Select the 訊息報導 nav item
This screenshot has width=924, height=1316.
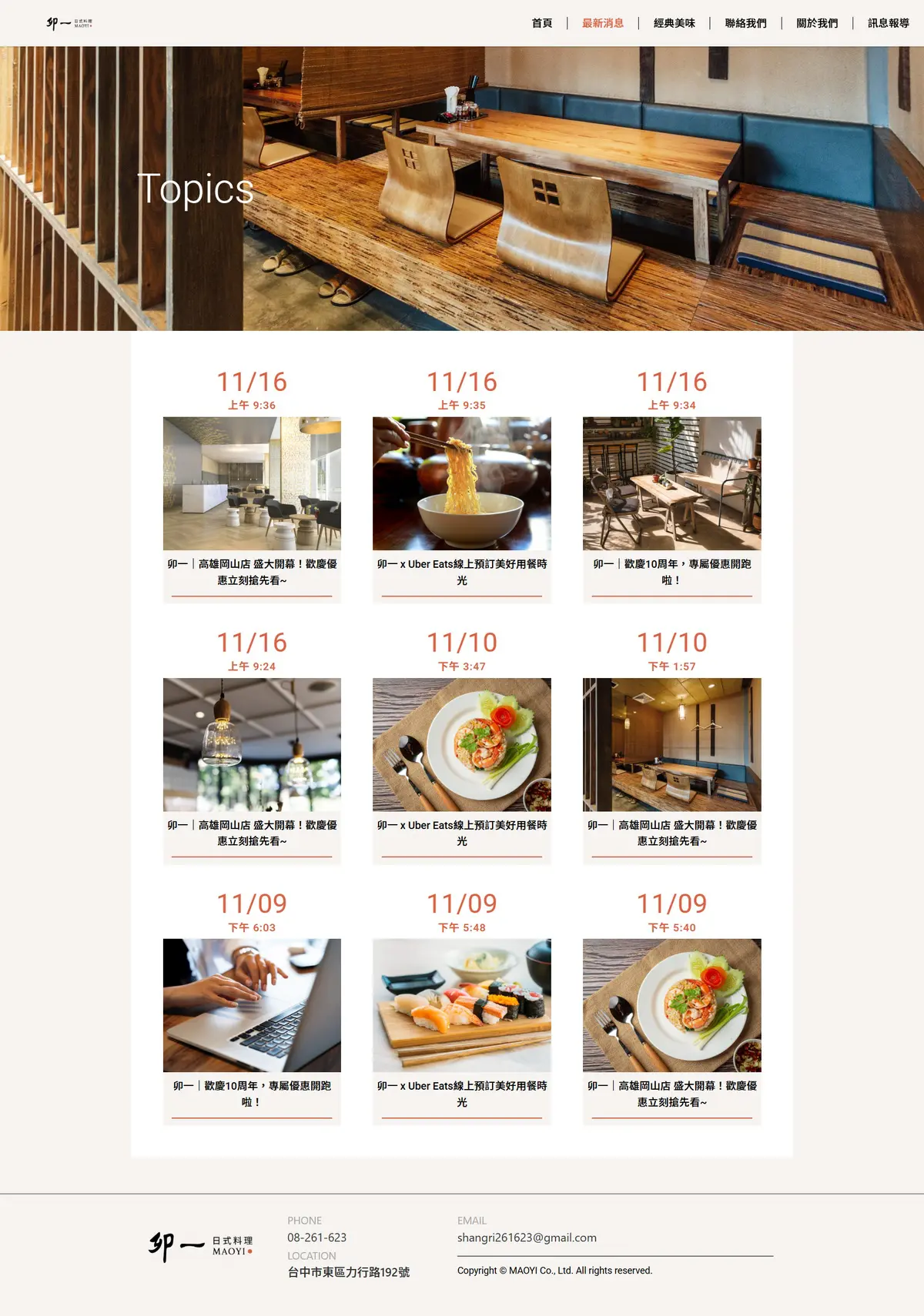tap(888, 23)
